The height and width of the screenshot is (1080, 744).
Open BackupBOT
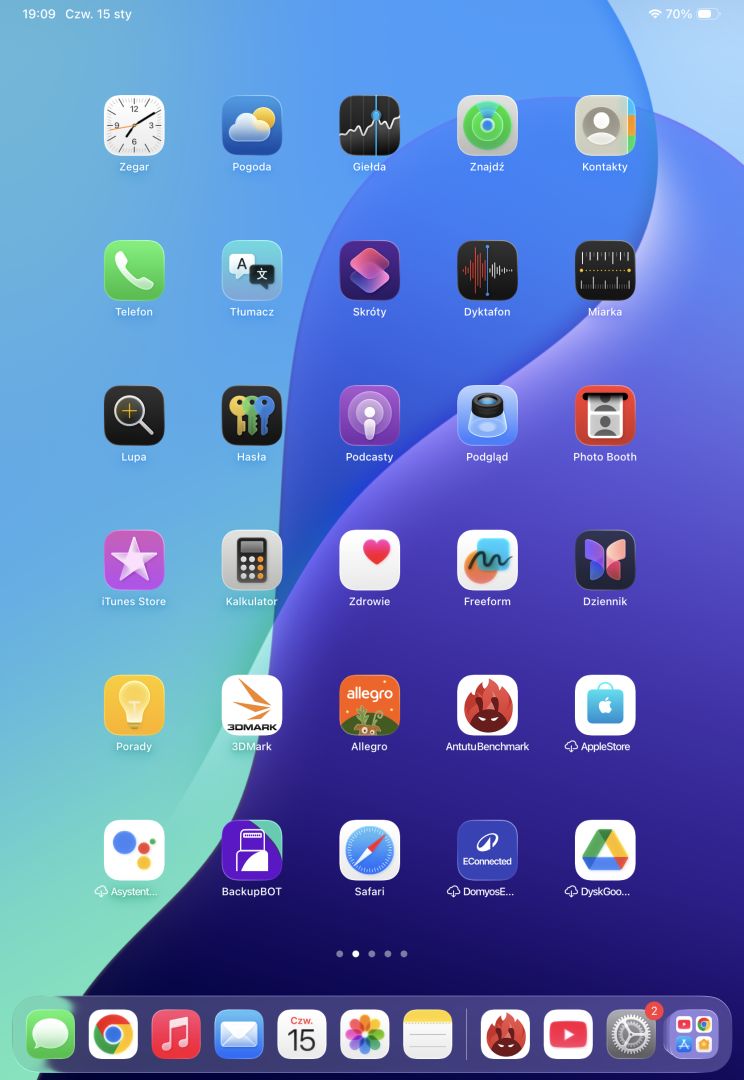[252, 850]
